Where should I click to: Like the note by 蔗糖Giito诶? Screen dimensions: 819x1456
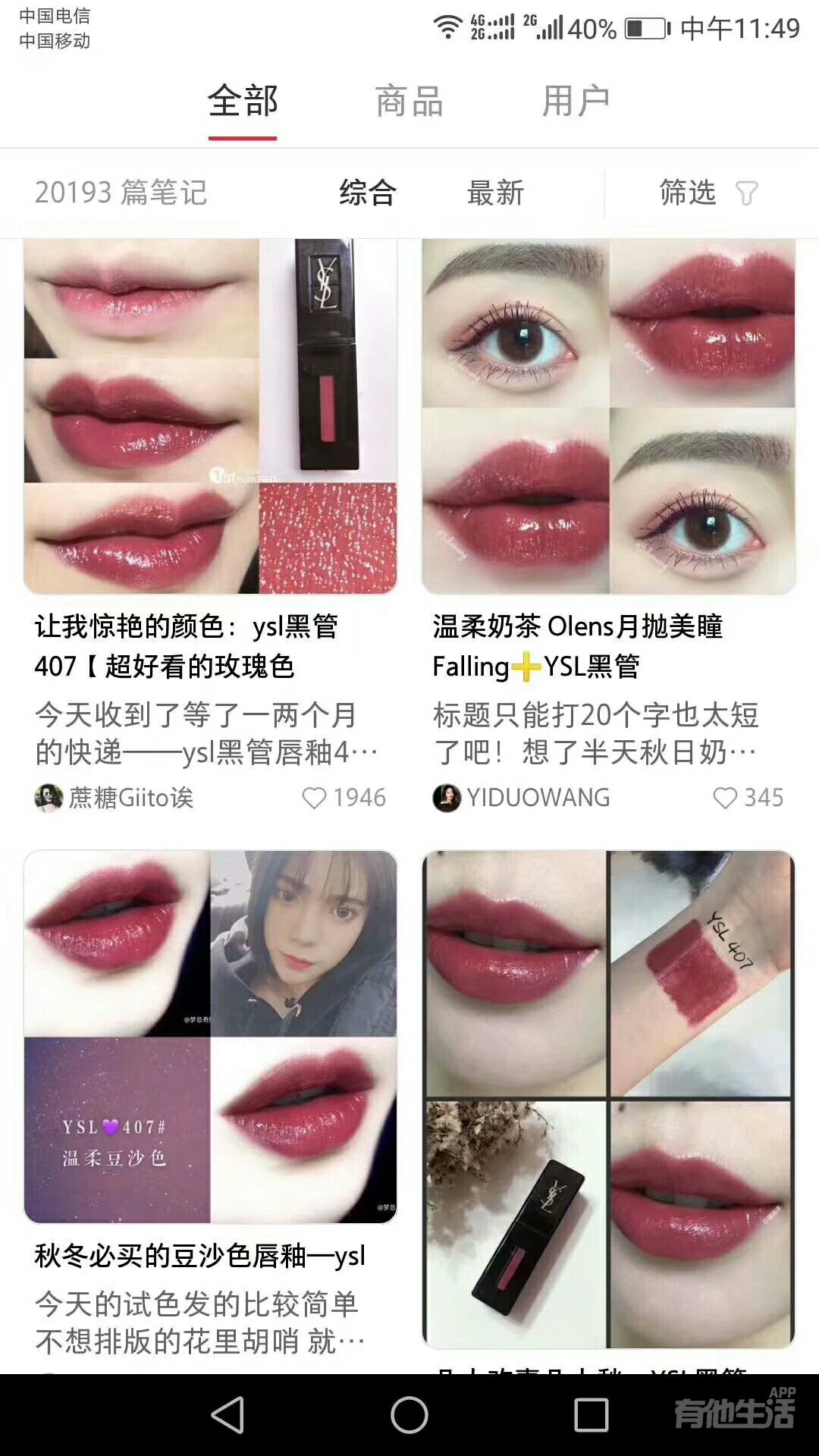click(315, 798)
